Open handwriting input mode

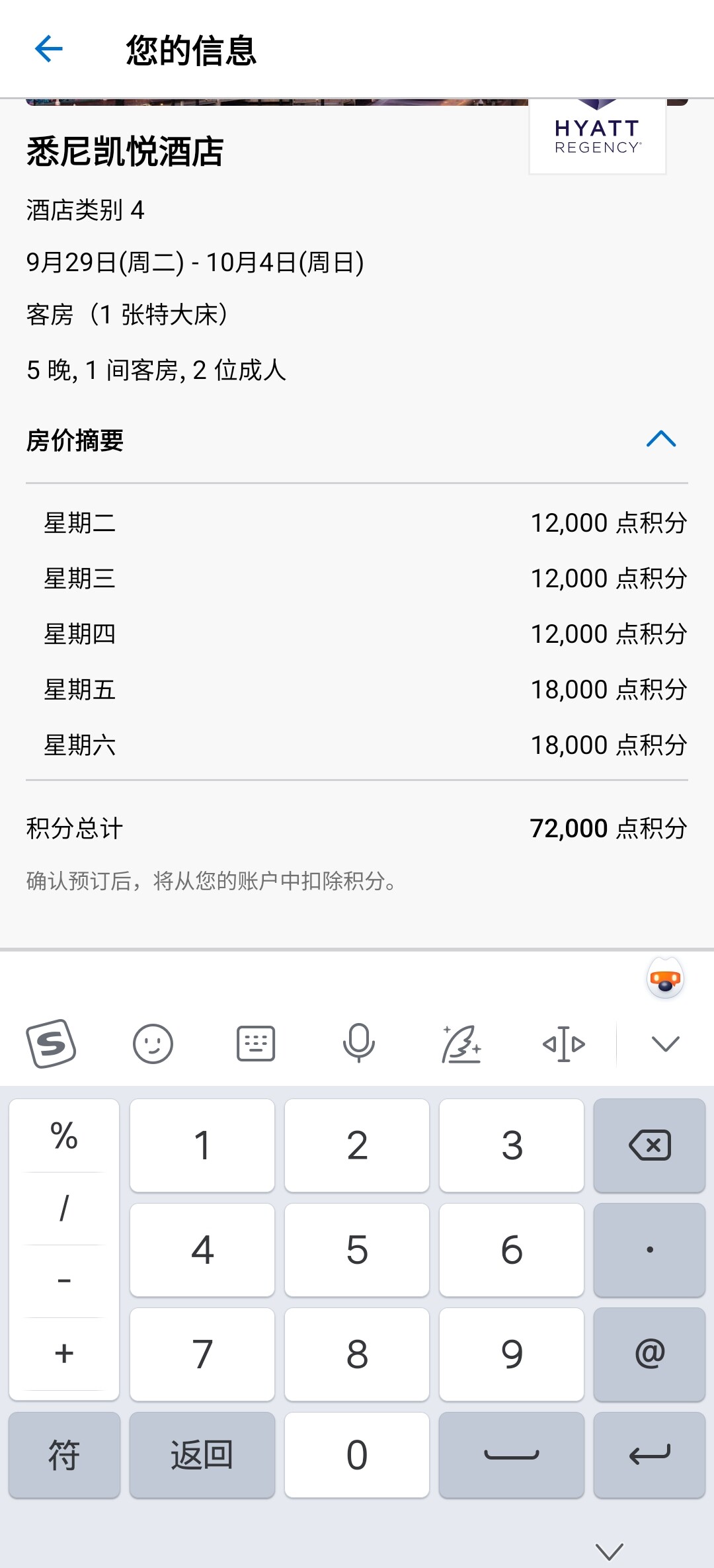pos(461,1044)
